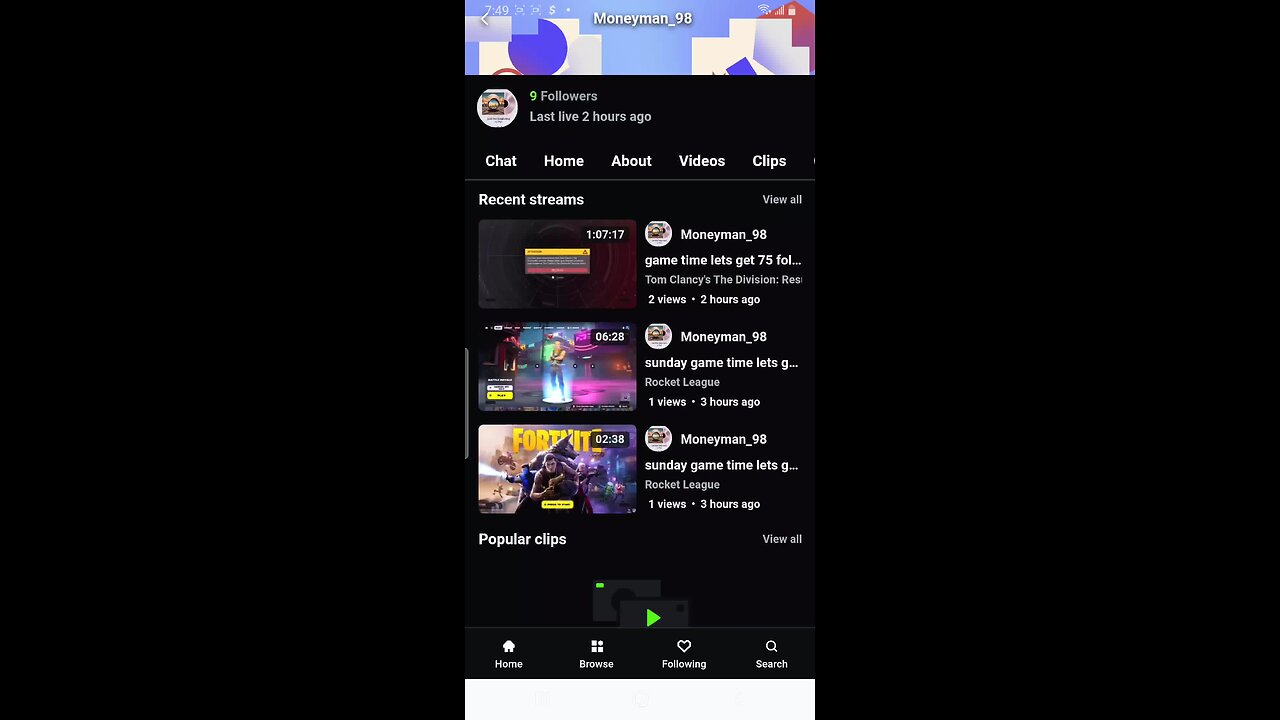Open the Following section
The height and width of the screenshot is (720, 1280).
click(x=683, y=654)
